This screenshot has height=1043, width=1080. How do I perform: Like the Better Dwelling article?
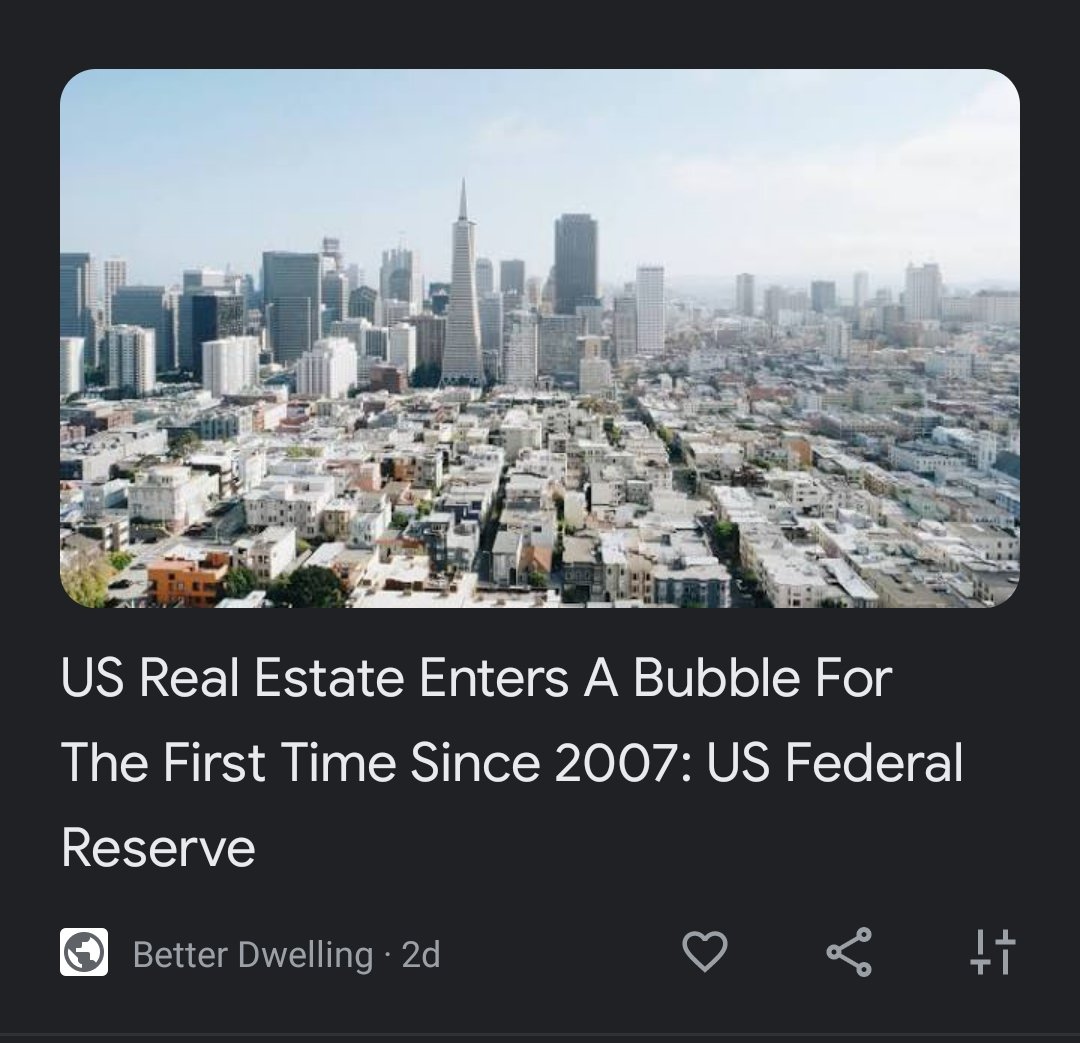[704, 951]
